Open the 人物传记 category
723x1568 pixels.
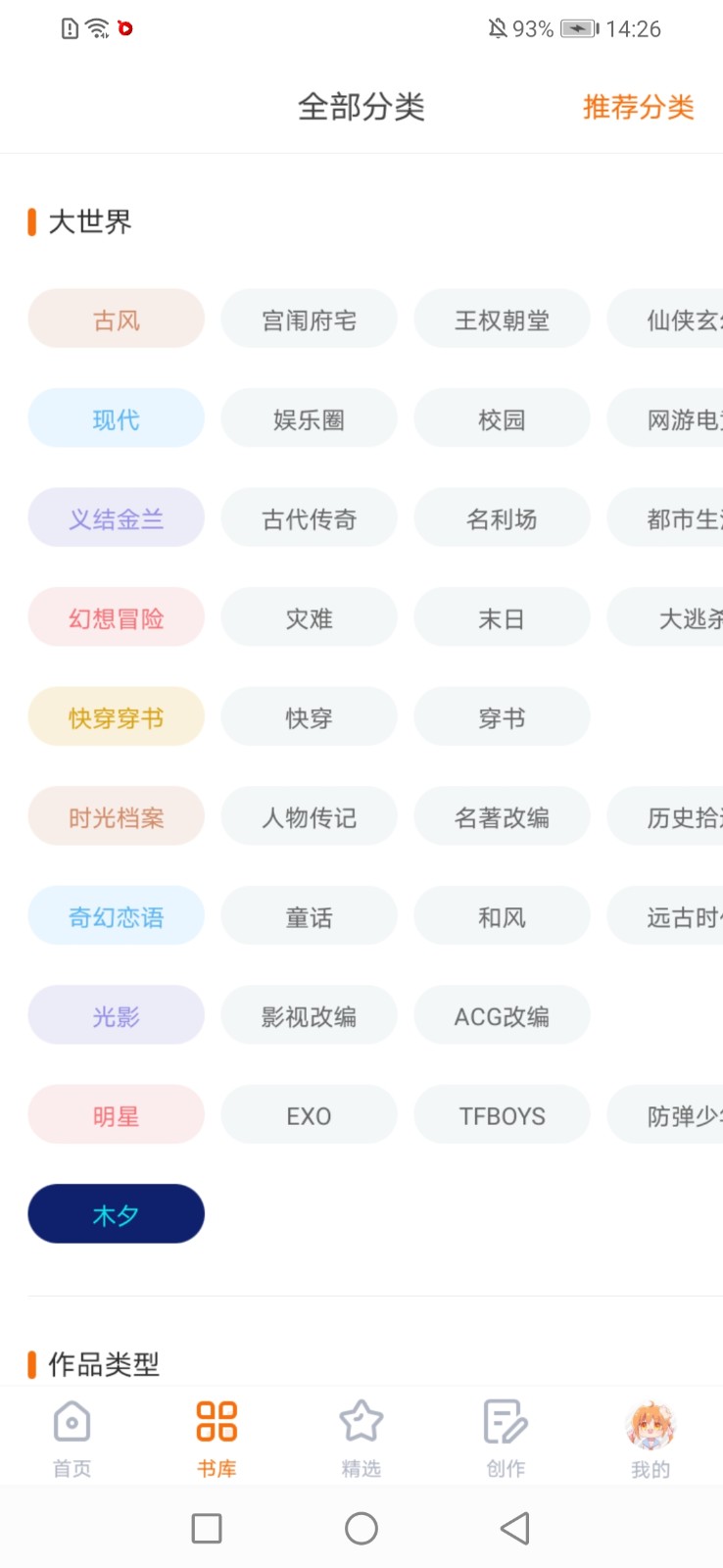[x=309, y=816]
